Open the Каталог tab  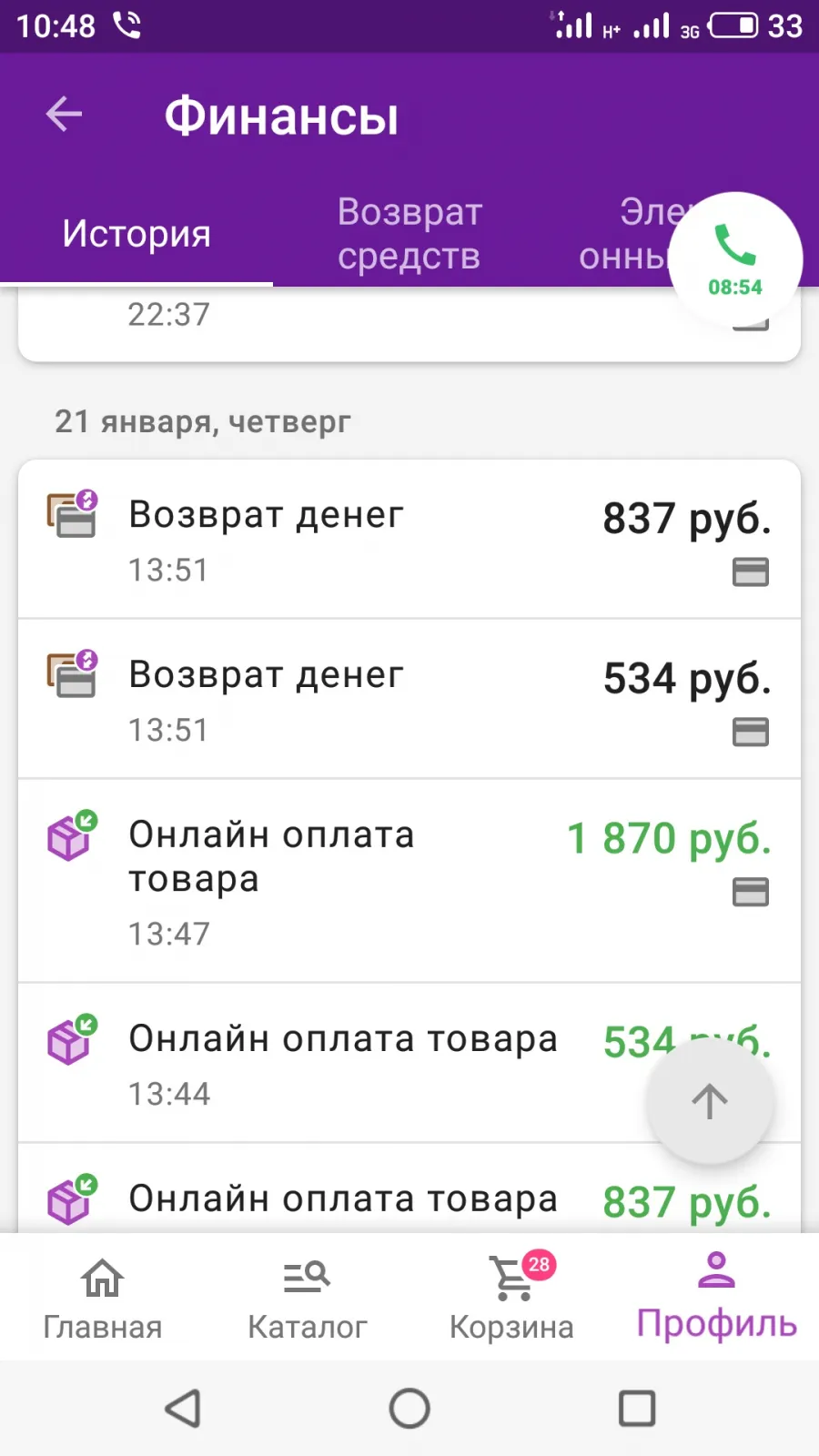[308, 1299]
